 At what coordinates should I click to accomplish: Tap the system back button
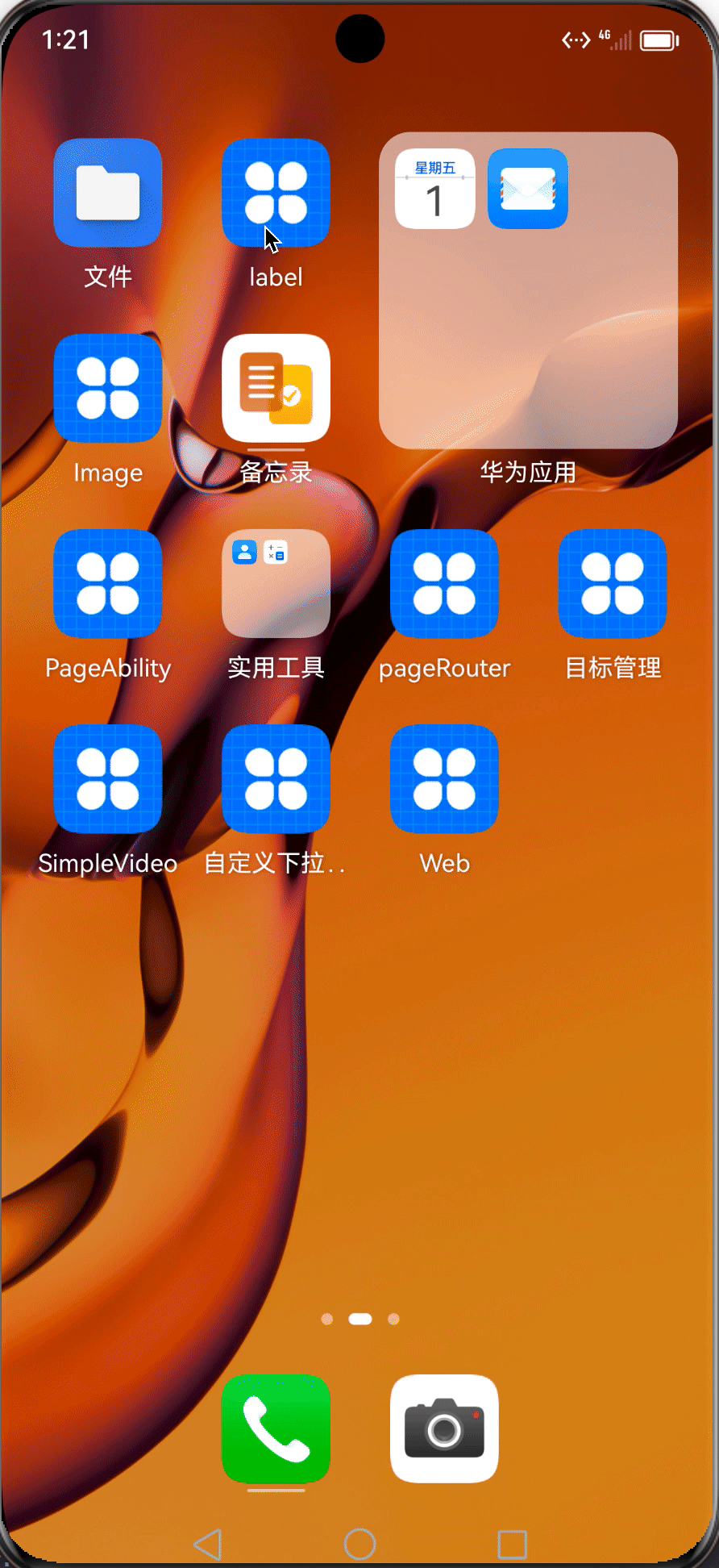click(x=208, y=1545)
